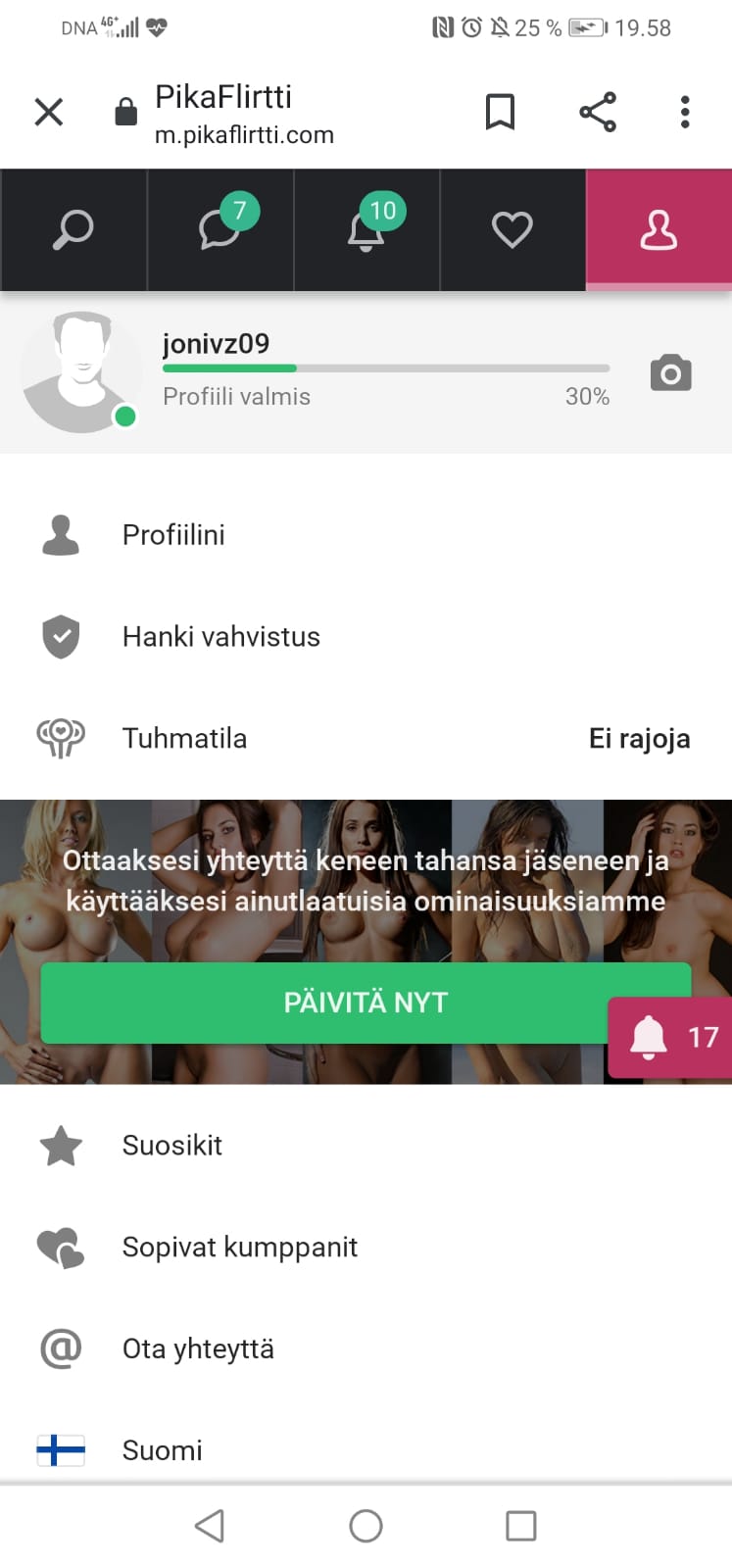Switch to the heart likes tab
This screenshot has width=732, height=1568.
click(x=512, y=230)
